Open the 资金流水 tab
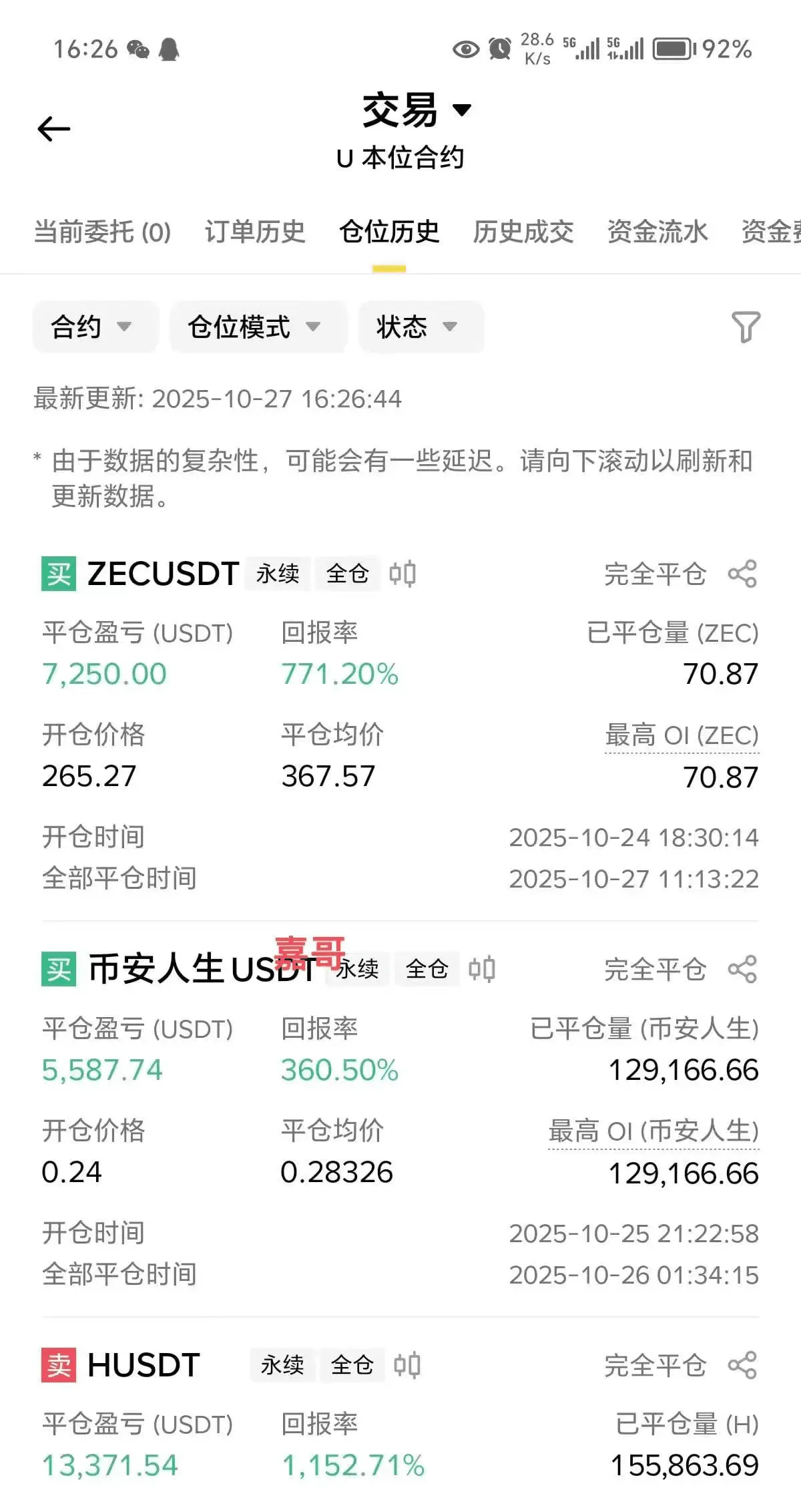 tap(657, 232)
